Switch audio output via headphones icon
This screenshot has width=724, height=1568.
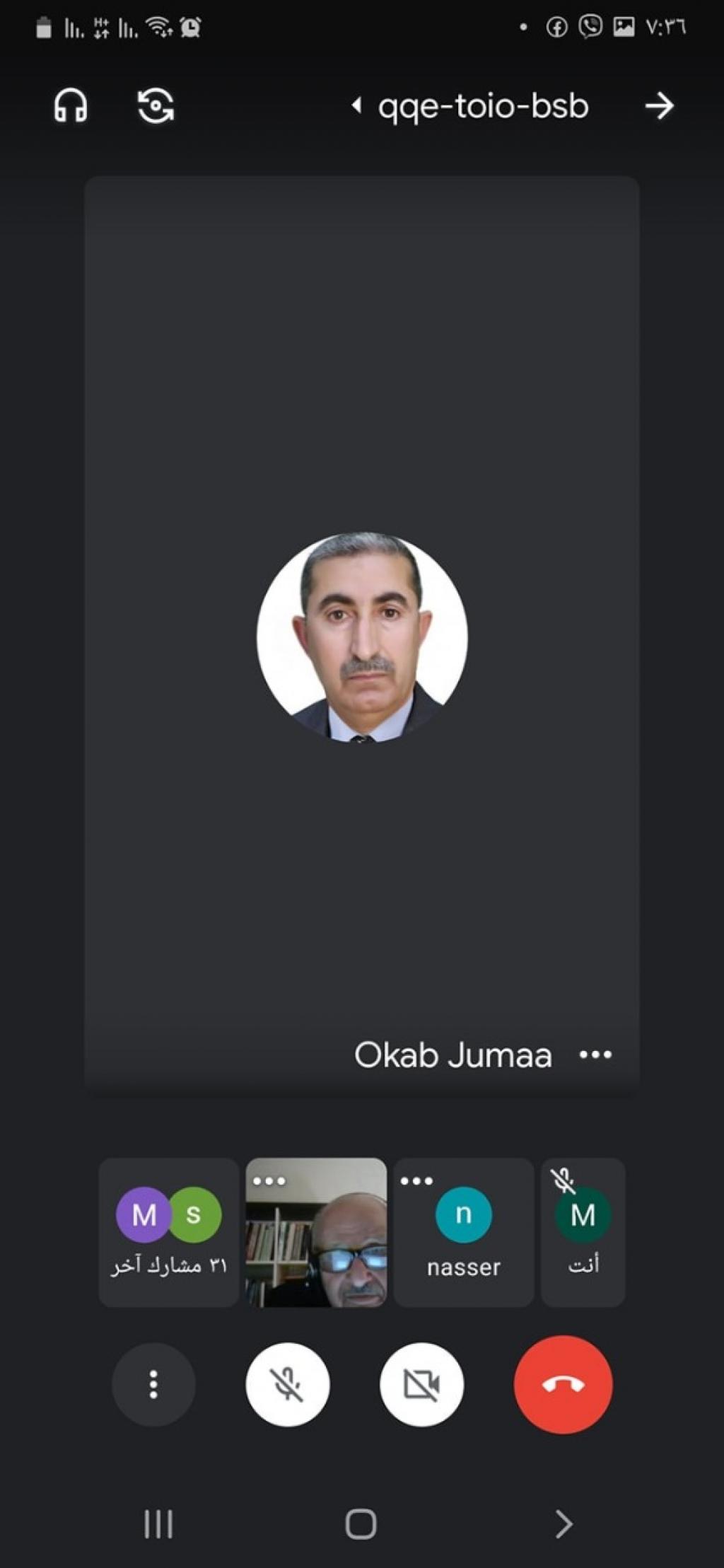71,106
